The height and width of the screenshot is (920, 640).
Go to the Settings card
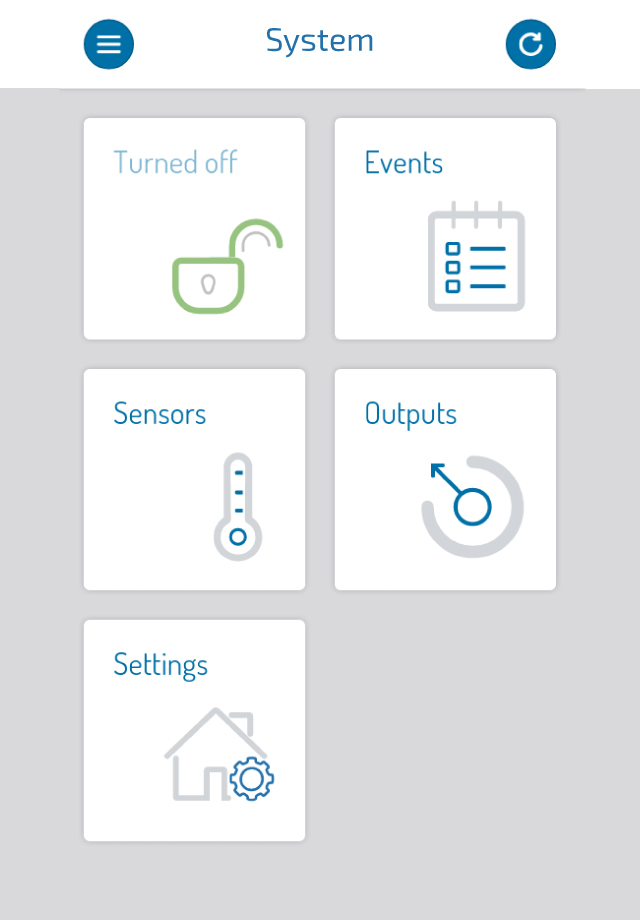click(x=194, y=731)
